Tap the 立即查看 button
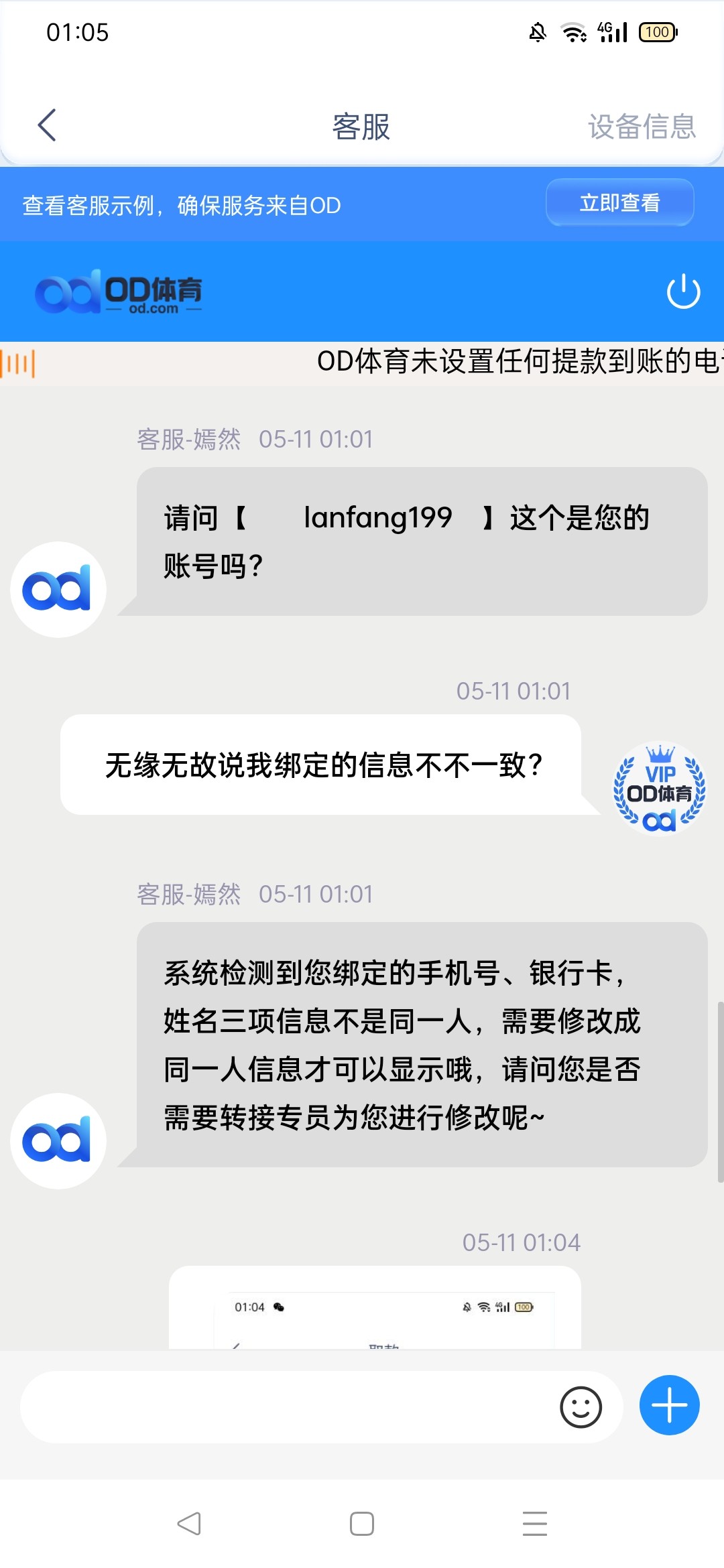 [x=619, y=202]
